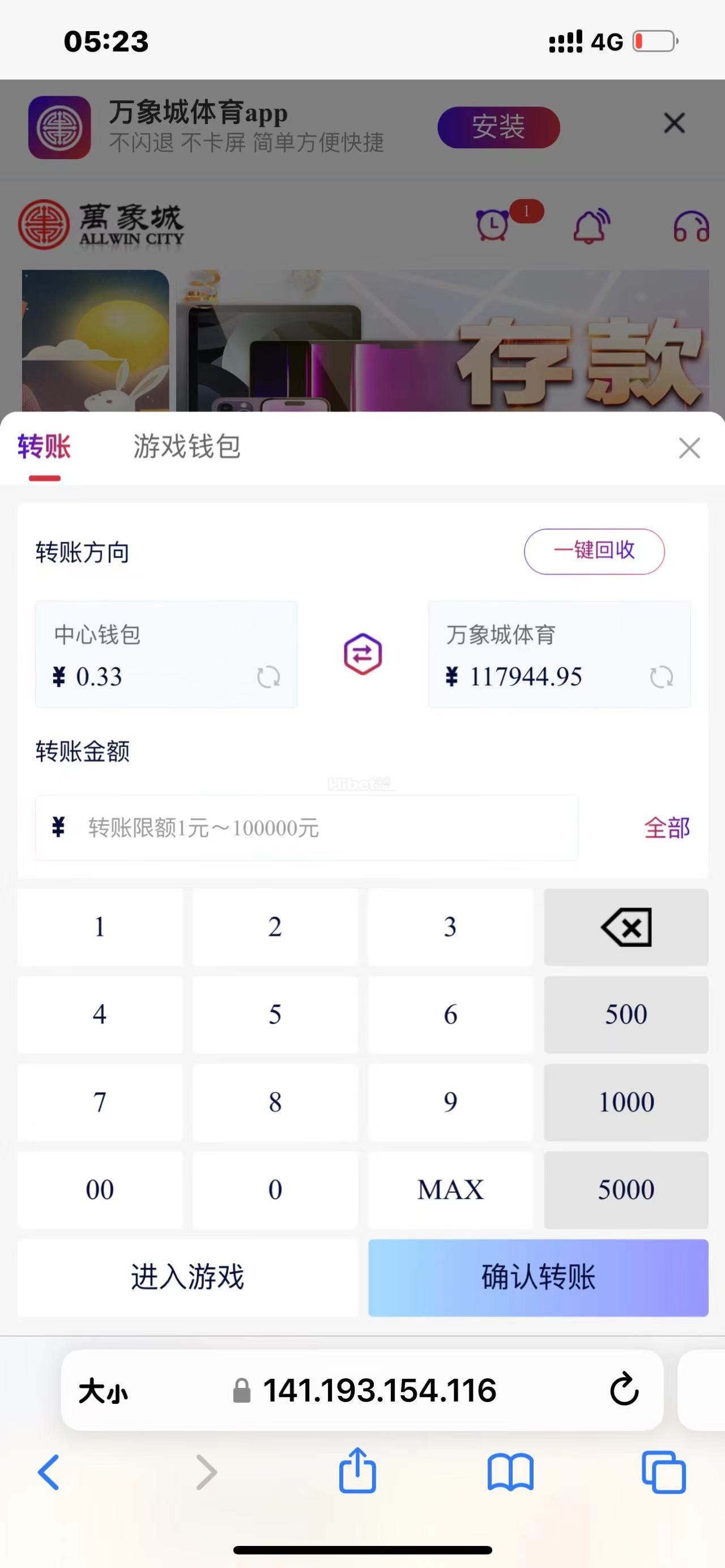The height and width of the screenshot is (1568, 725).
Task: Tap the 00 key
Action: [100, 1190]
